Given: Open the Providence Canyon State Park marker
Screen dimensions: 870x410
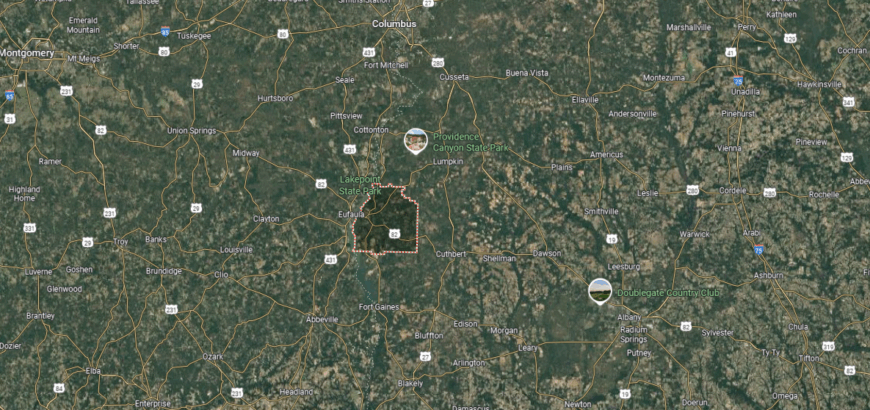Looking at the screenshot, I should 415,140.
